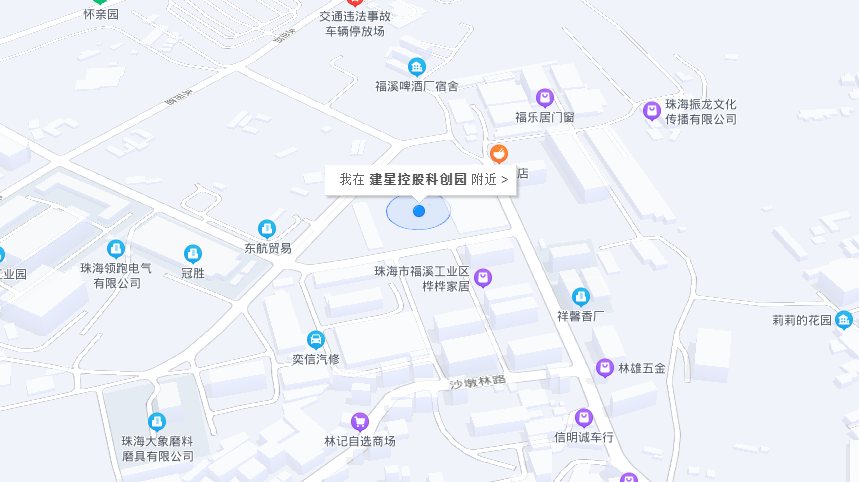Select the 福乐居门窗 shop marker

pyautogui.click(x=545, y=98)
